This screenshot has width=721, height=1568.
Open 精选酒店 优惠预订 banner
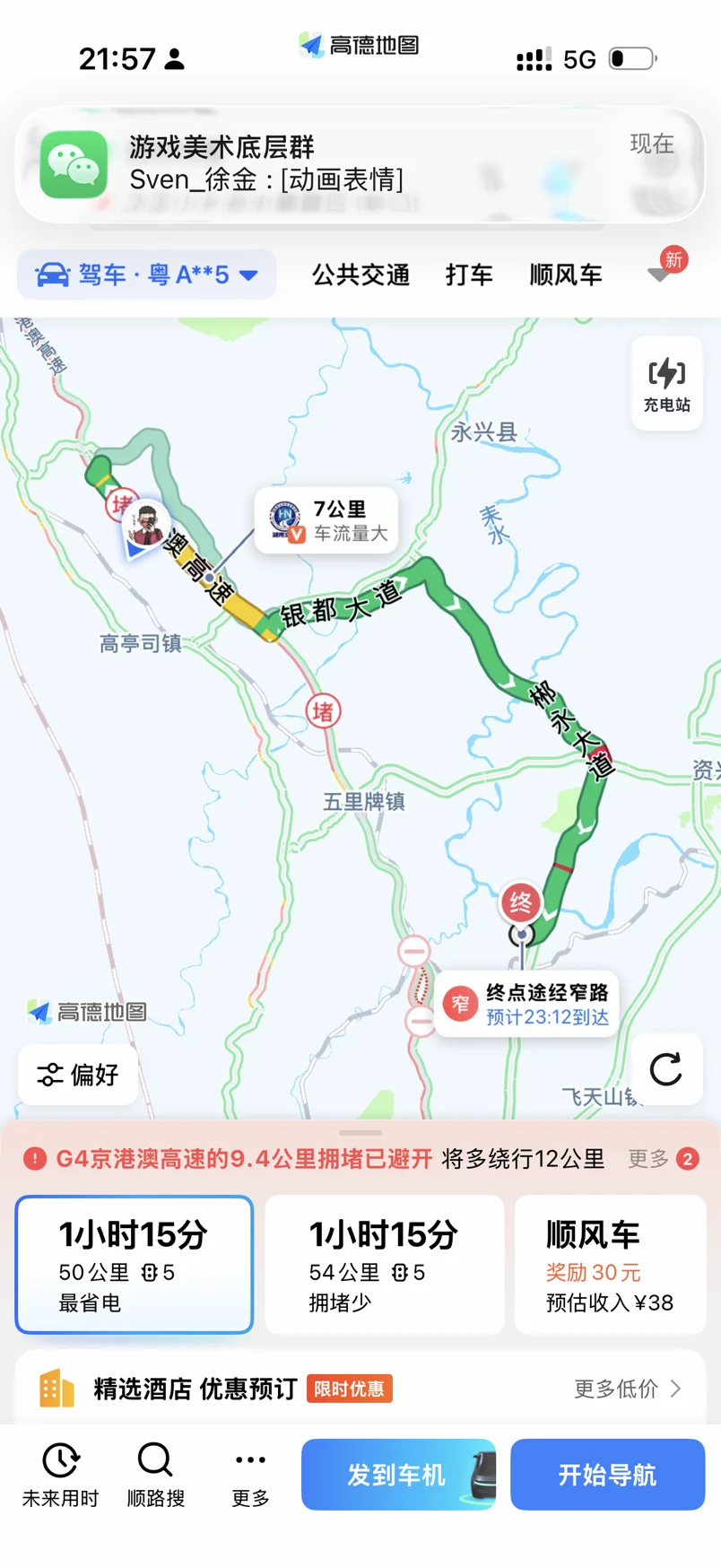point(360,1389)
